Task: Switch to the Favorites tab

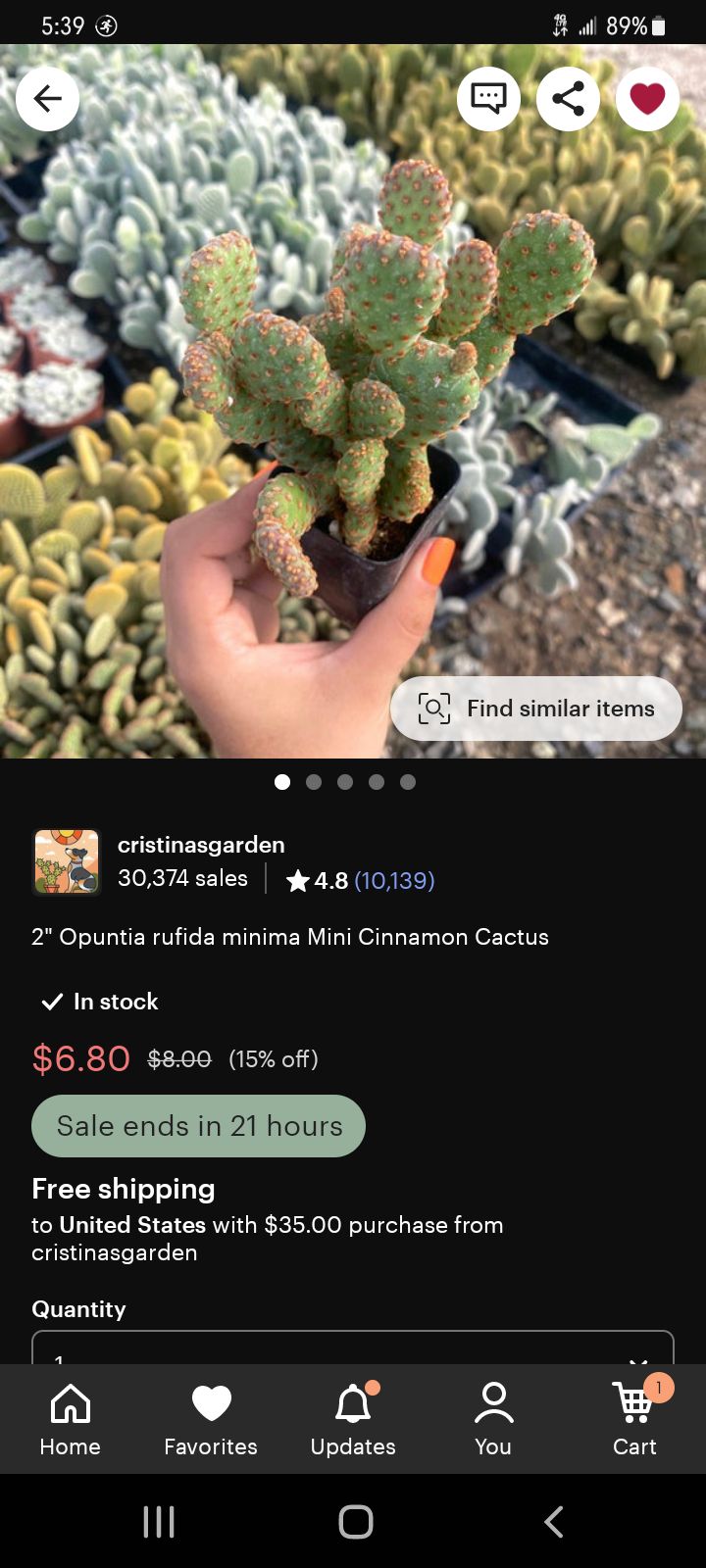Action: (211, 1419)
